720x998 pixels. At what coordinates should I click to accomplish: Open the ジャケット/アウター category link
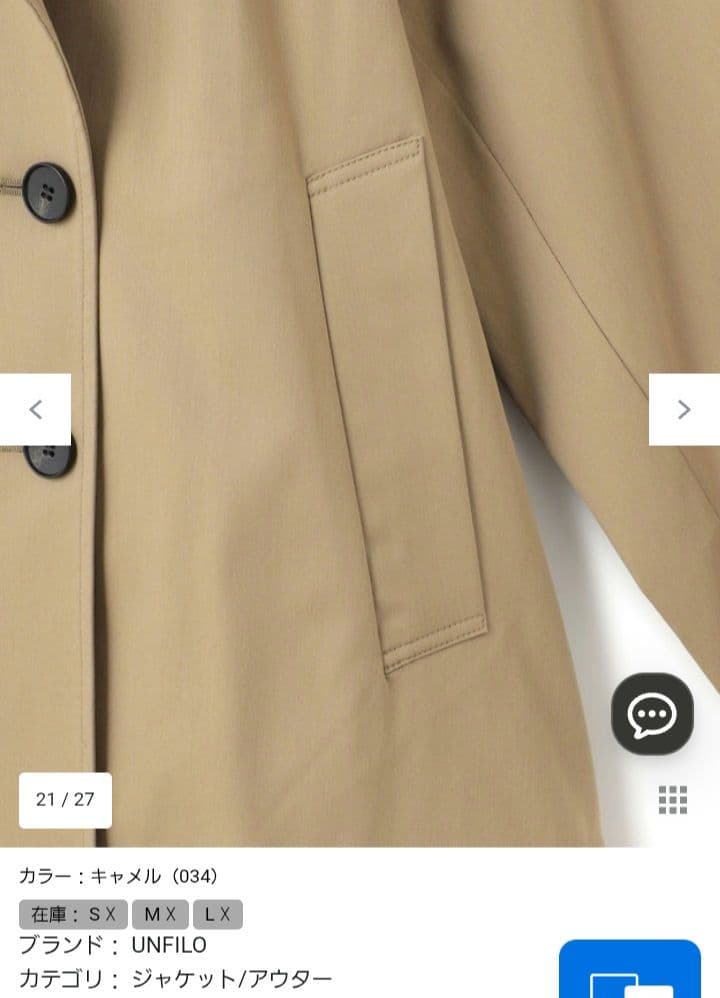tap(231, 979)
